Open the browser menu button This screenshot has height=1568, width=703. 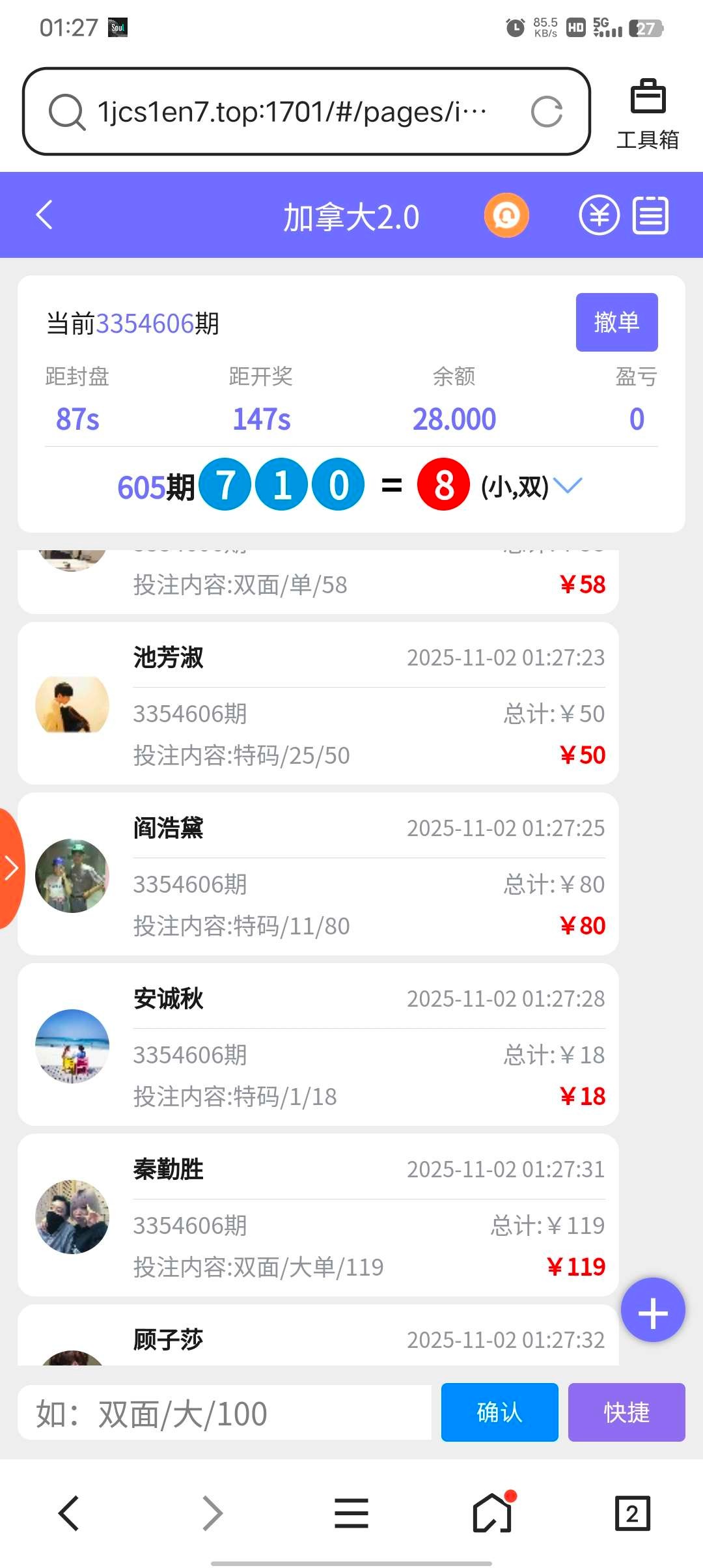tap(351, 1513)
